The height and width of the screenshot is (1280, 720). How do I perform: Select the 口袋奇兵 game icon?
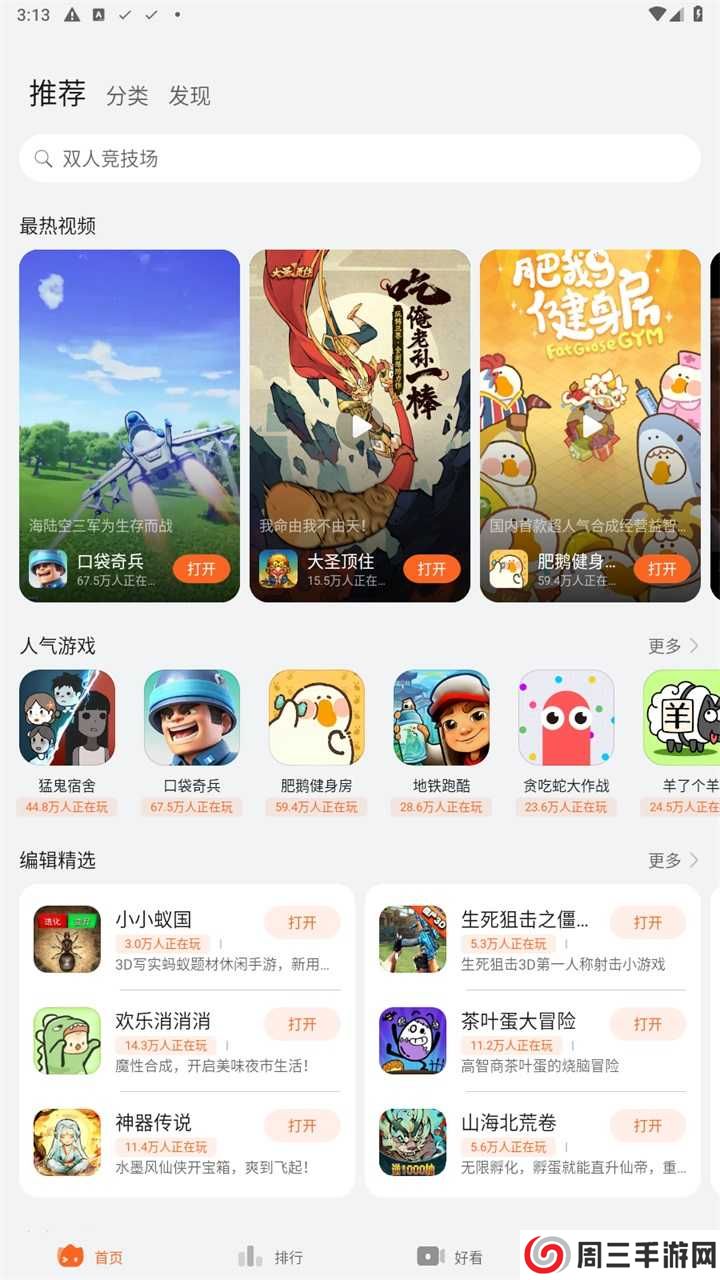tap(191, 716)
